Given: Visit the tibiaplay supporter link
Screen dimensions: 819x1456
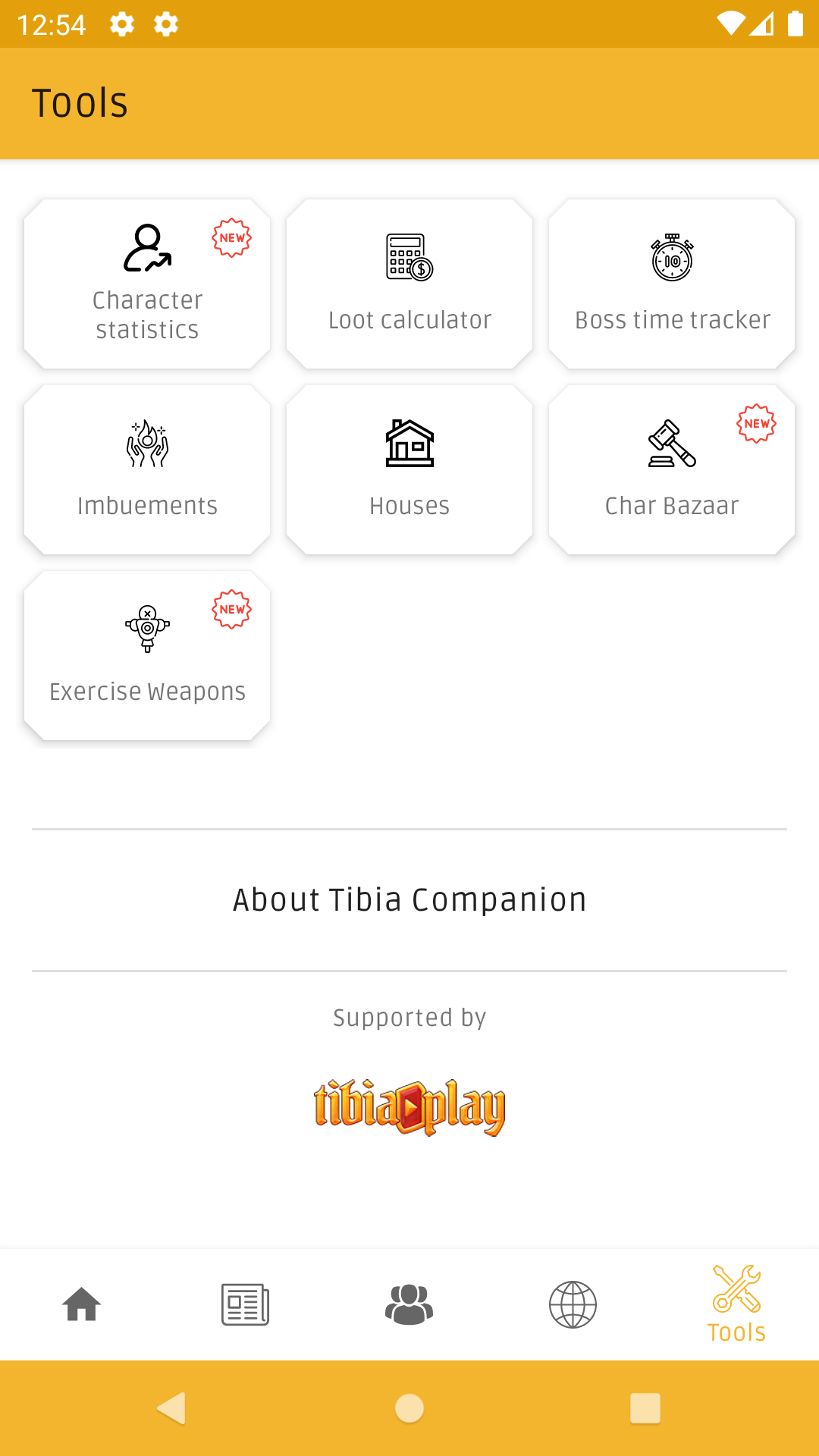Looking at the screenshot, I should tap(409, 1106).
